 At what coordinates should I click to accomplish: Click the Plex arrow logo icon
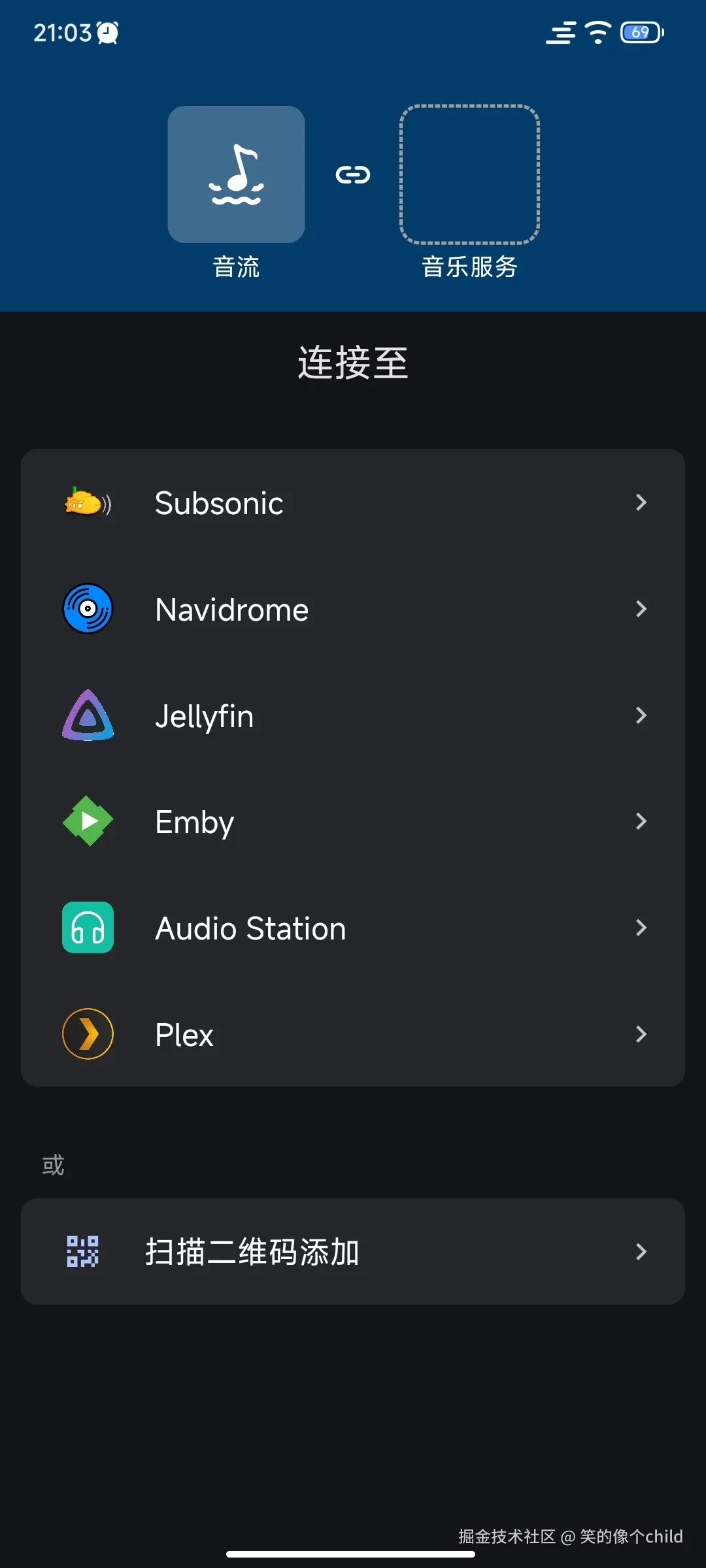tap(88, 1034)
